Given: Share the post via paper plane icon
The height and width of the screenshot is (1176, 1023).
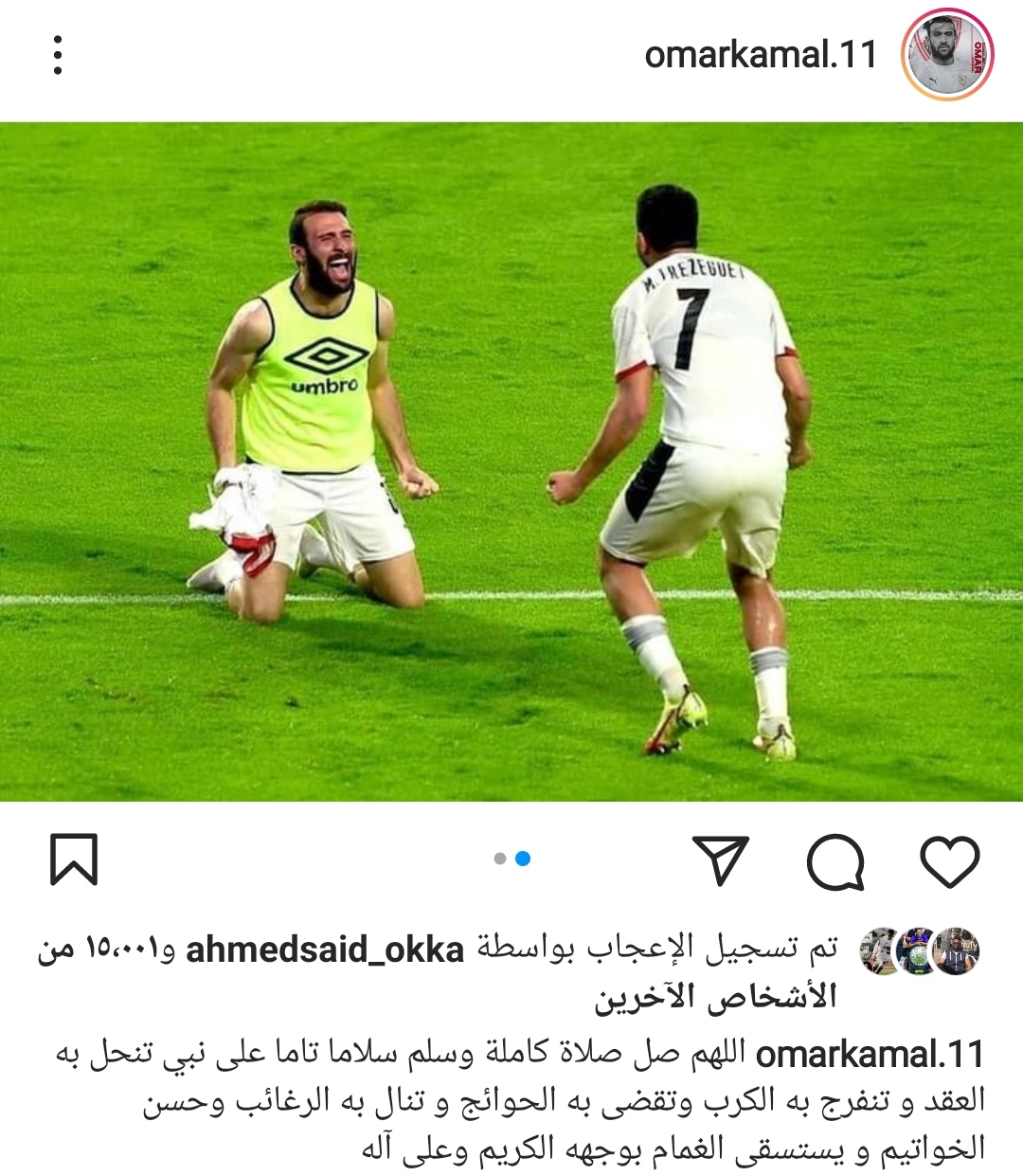Looking at the screenshot, I should tap(721, 860).
